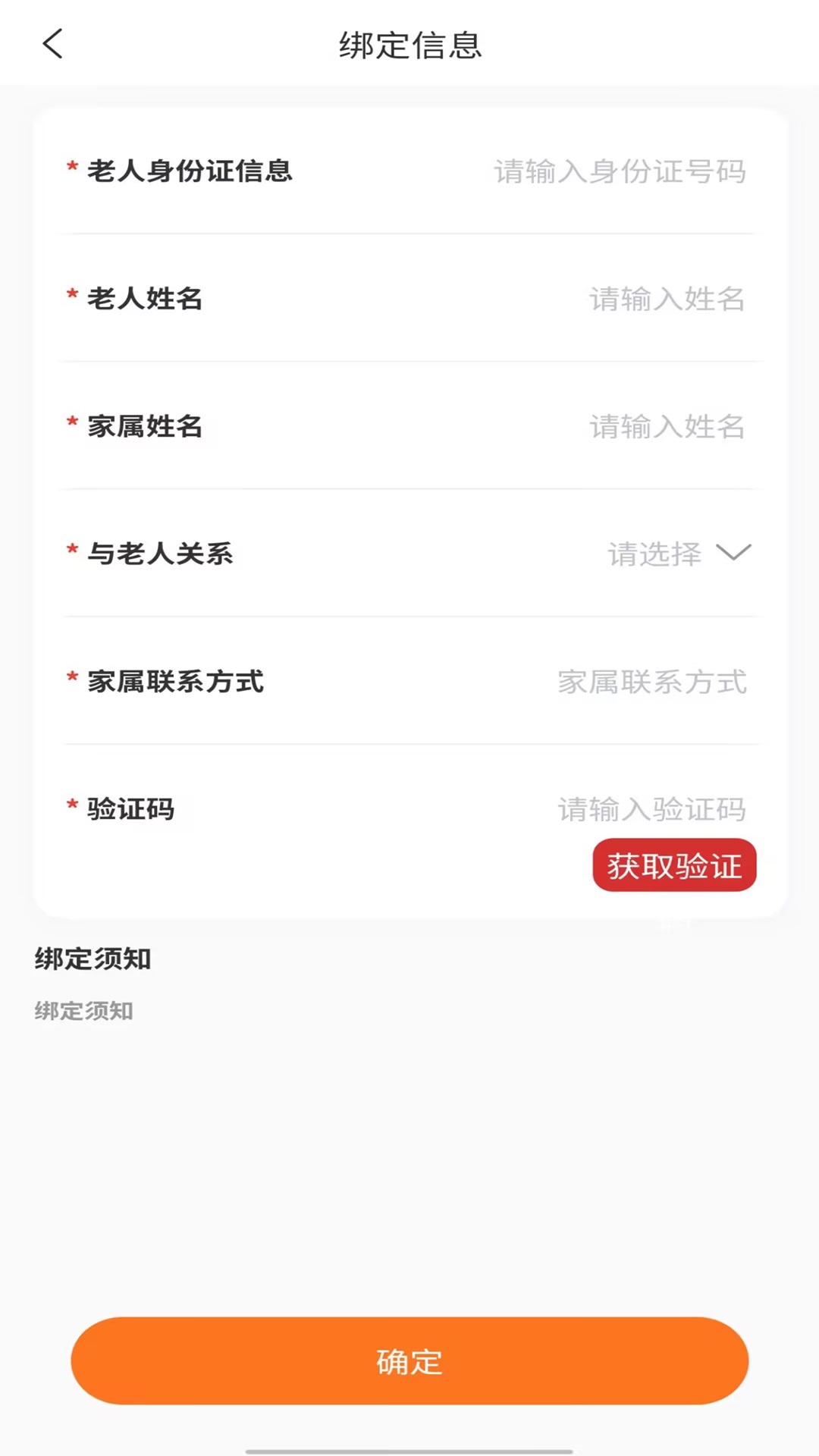Select the 老人身份证信息 label
The width and height of the screenshot is (819, 1456).
[192, 171]
